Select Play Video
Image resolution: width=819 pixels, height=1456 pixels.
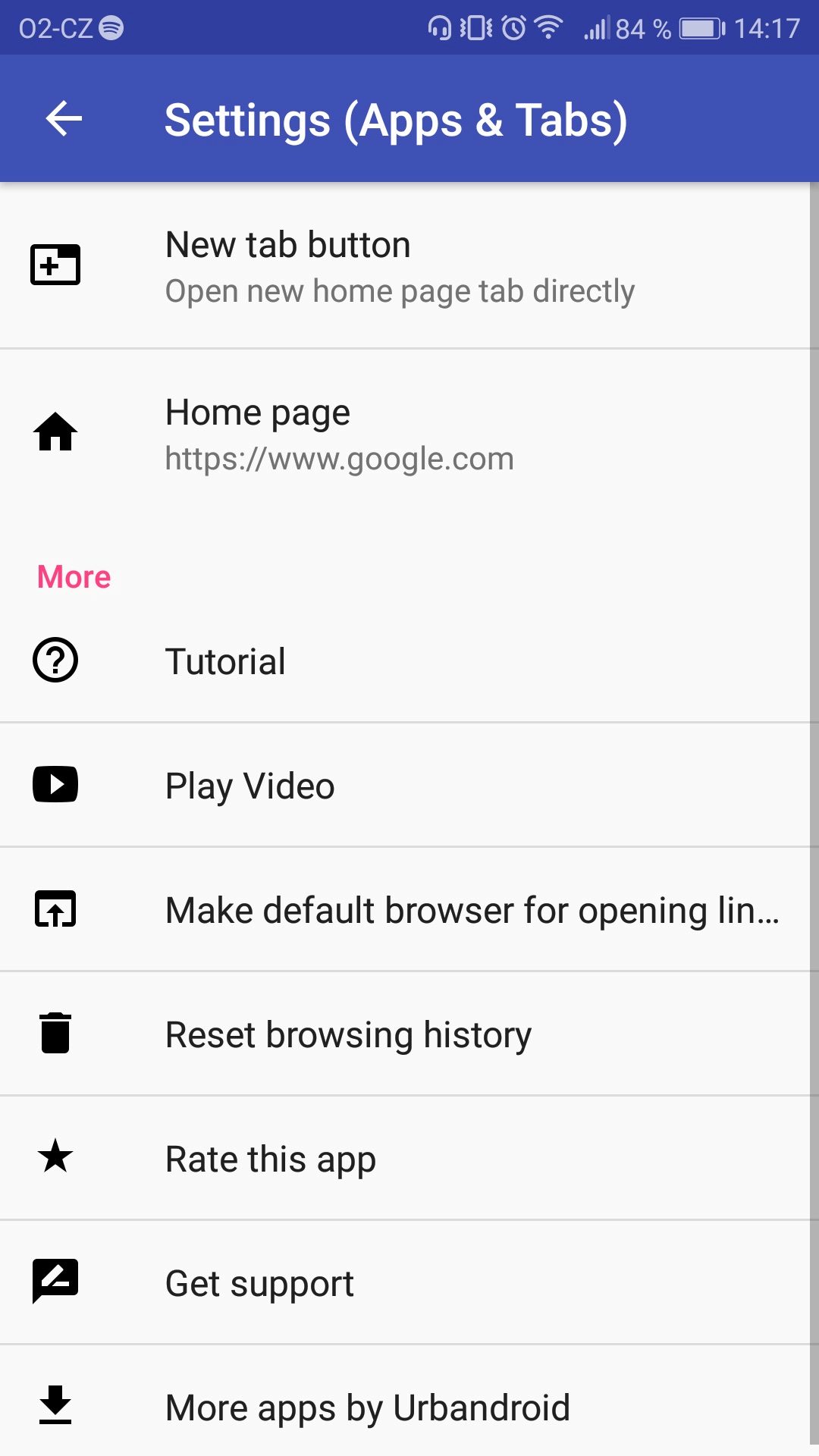405,785
